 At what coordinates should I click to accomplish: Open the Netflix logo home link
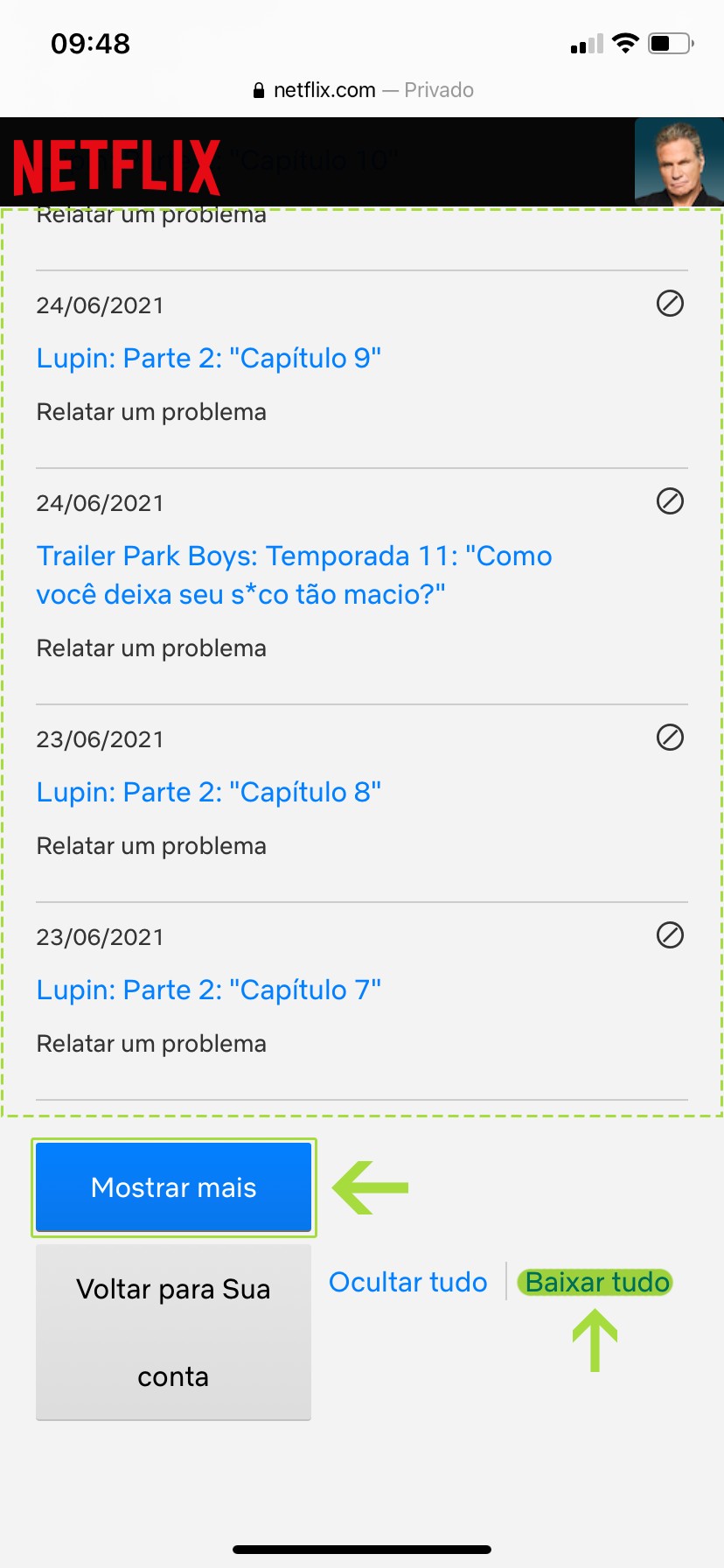[116, 166]
